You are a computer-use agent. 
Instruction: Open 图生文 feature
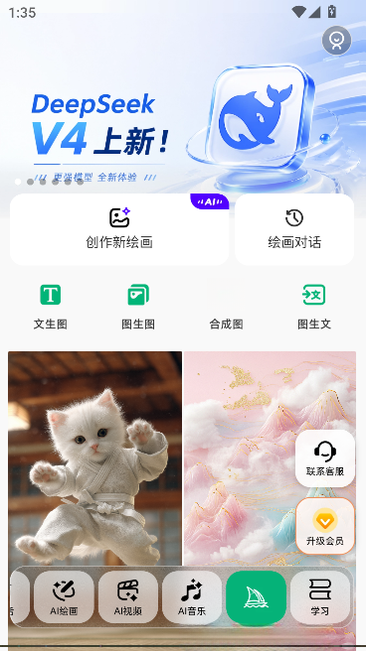tap(314, 306)
